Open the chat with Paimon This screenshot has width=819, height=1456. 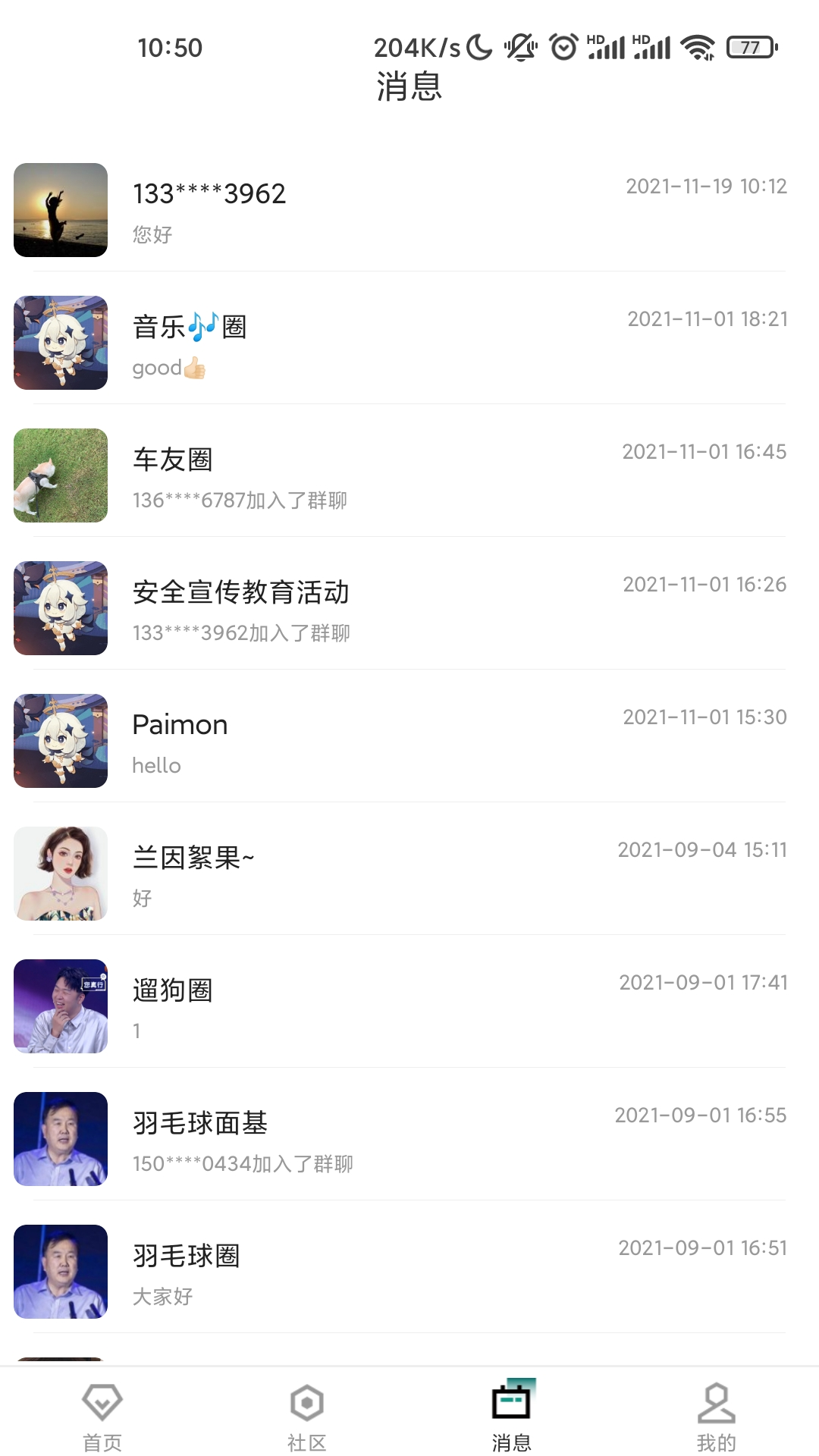point(409,741)
